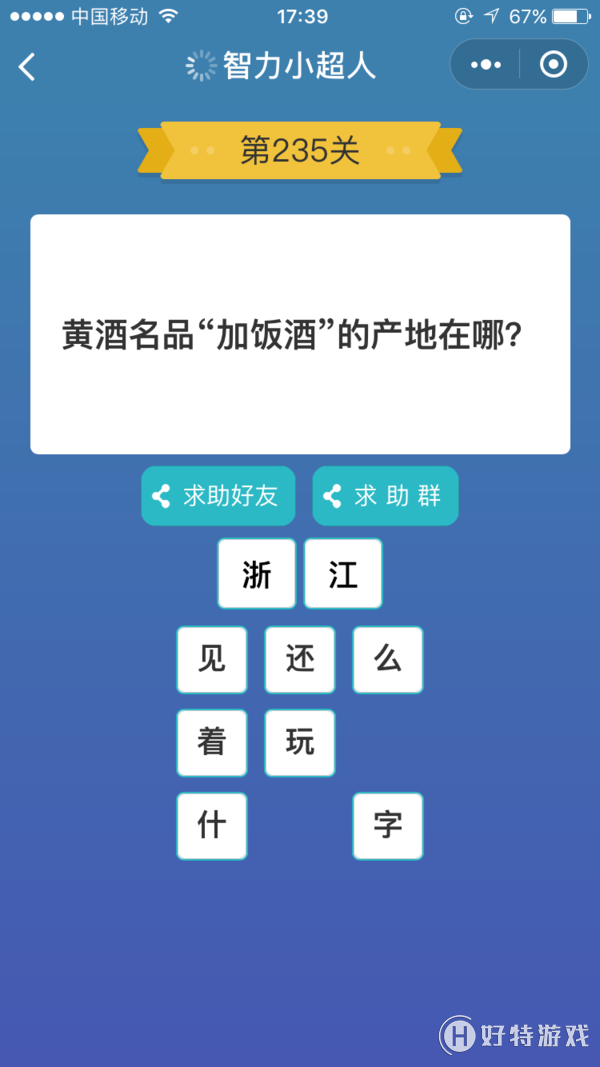Image resolution: width=600 pixels, height=1067 pixels.
Task: Select the 江 character tile
Action: tap(343, 574)
